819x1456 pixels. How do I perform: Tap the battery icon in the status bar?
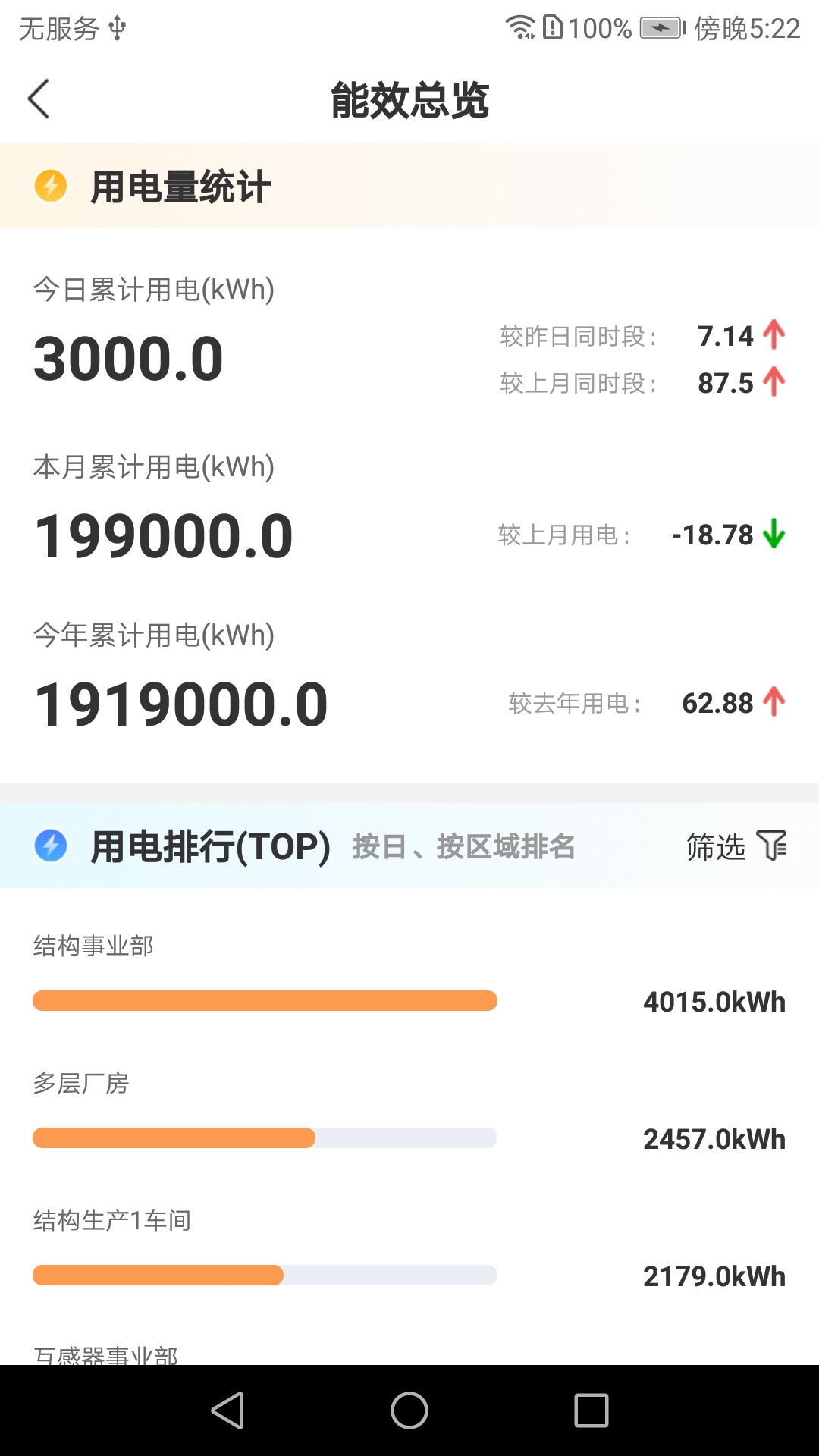659,27
